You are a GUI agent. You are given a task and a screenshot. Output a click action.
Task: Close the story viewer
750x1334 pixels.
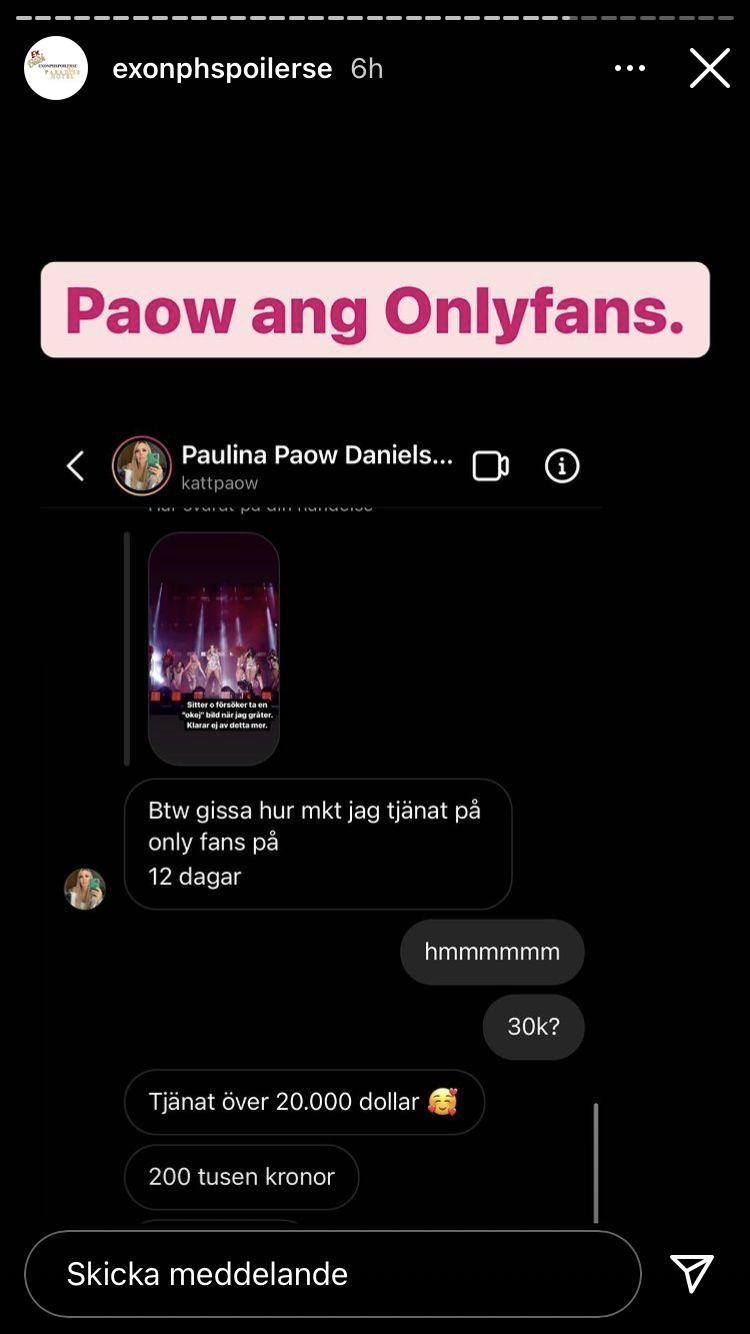coord(709,68)
